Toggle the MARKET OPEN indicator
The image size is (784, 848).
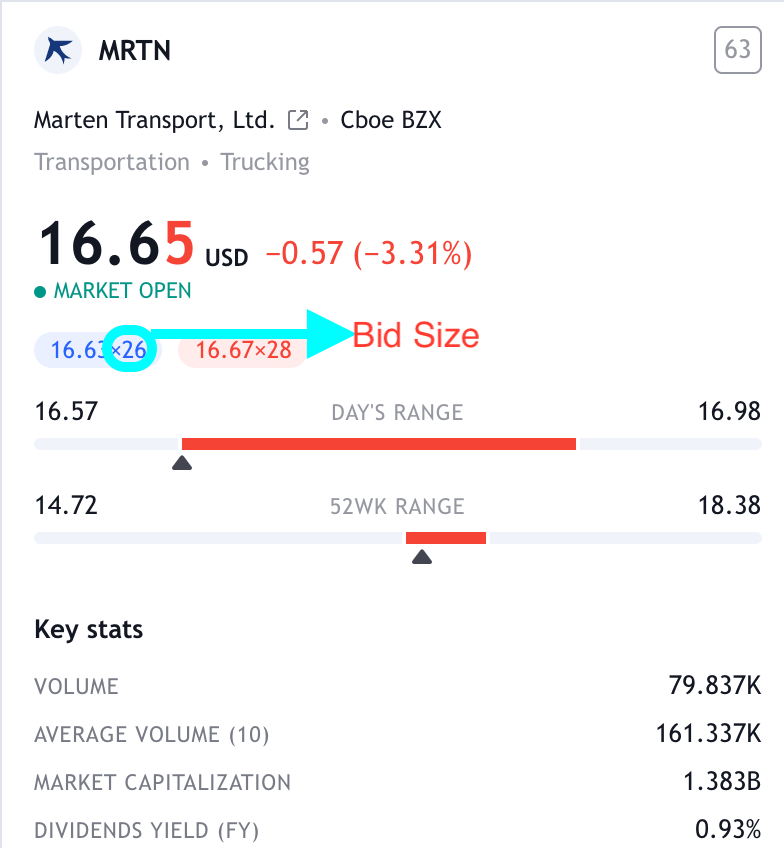coord(112,289)
